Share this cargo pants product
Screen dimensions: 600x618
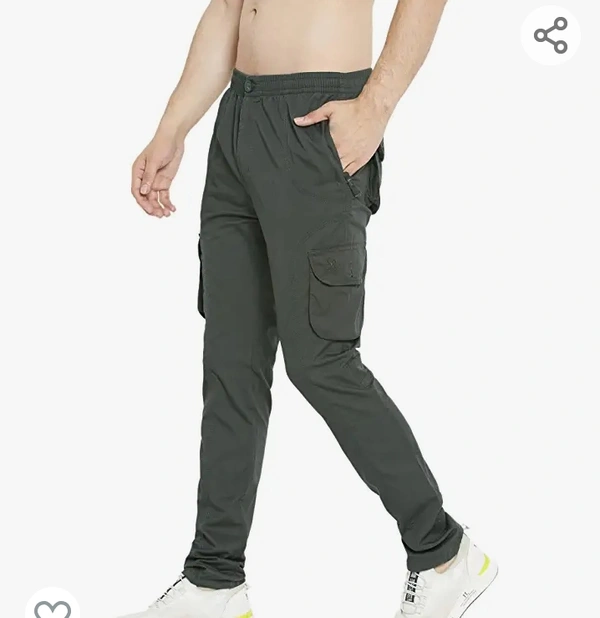pos(551,36)
